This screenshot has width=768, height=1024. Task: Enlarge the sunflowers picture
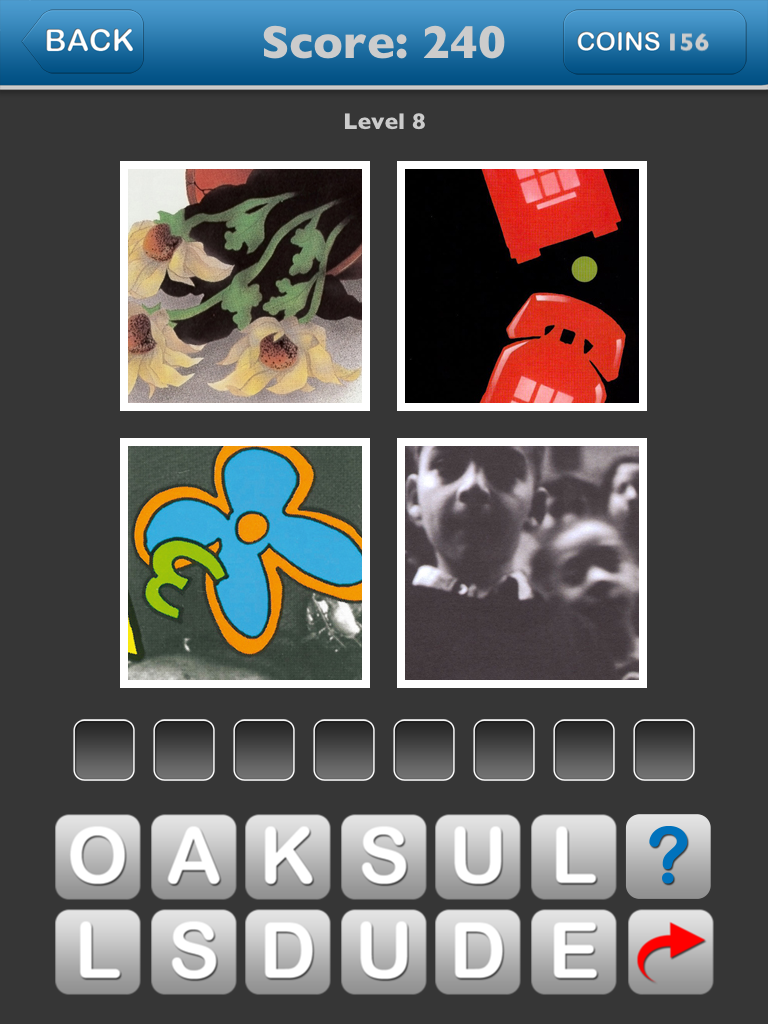[245, 286]
